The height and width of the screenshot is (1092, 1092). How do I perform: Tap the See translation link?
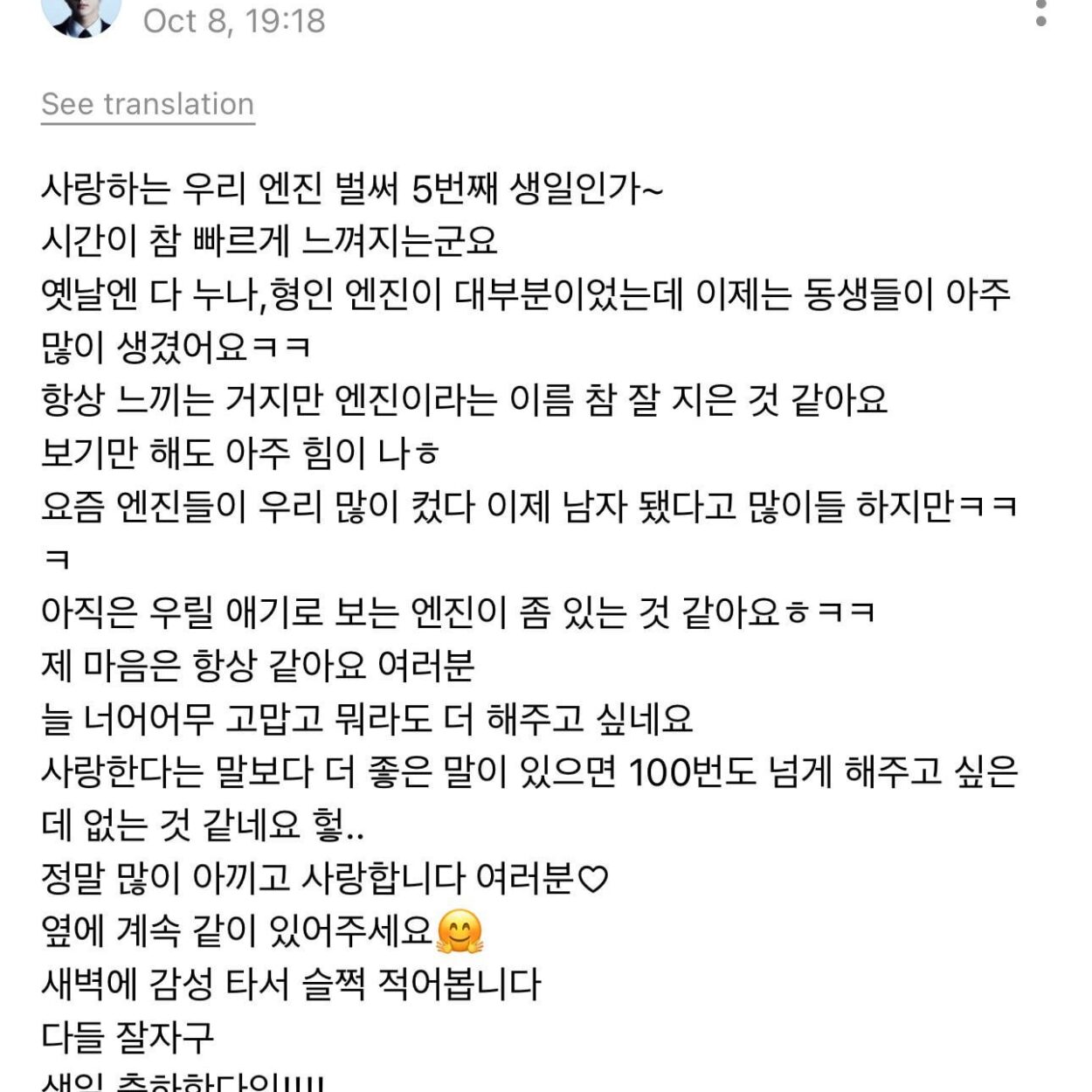point(148,104)
